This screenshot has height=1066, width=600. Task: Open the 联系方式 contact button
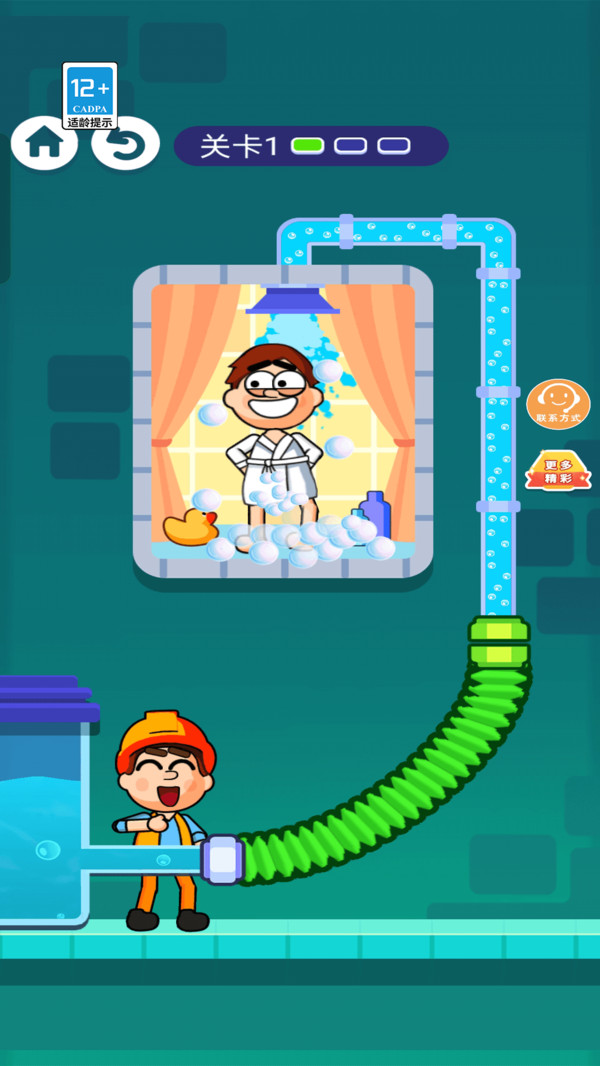(558, 404)
